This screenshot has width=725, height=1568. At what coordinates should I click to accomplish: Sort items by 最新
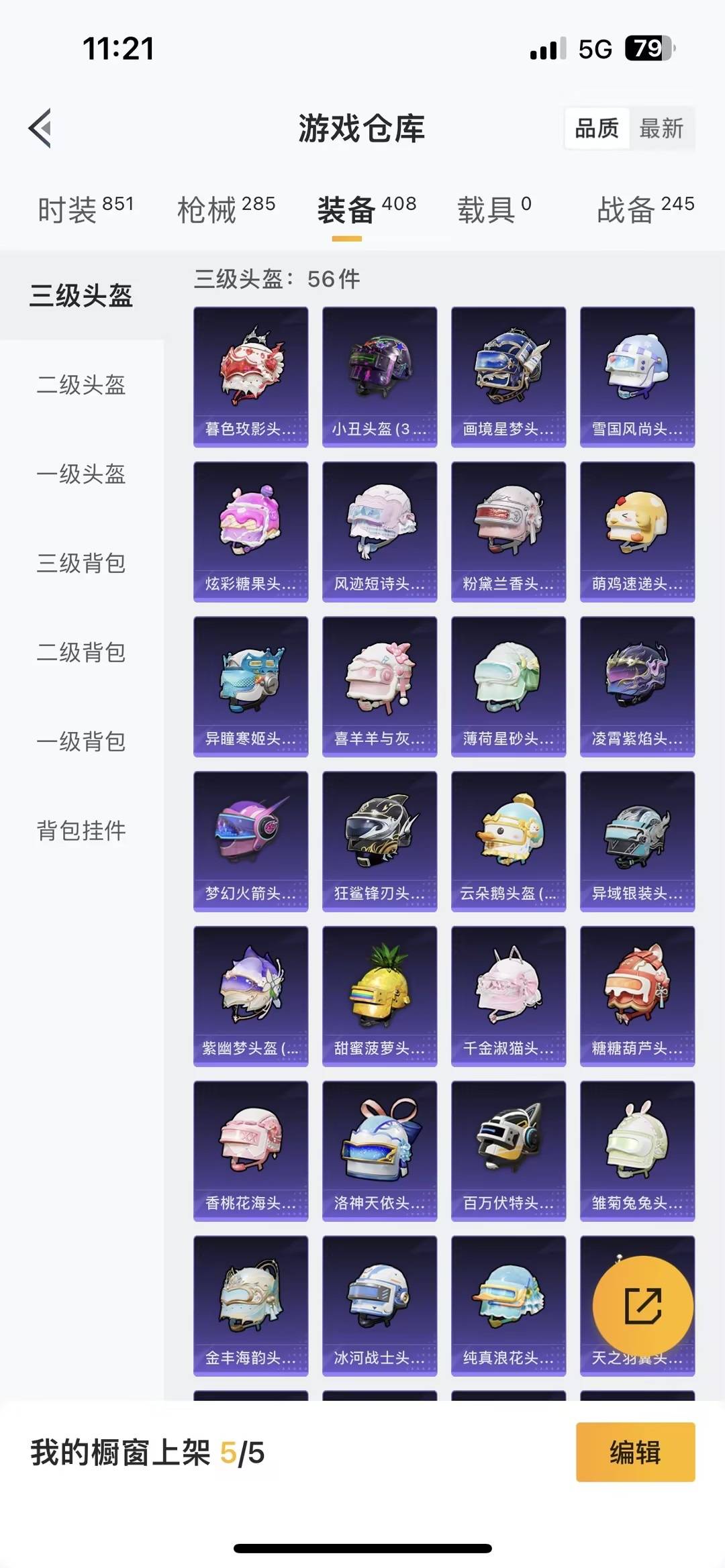coord(661,128)
